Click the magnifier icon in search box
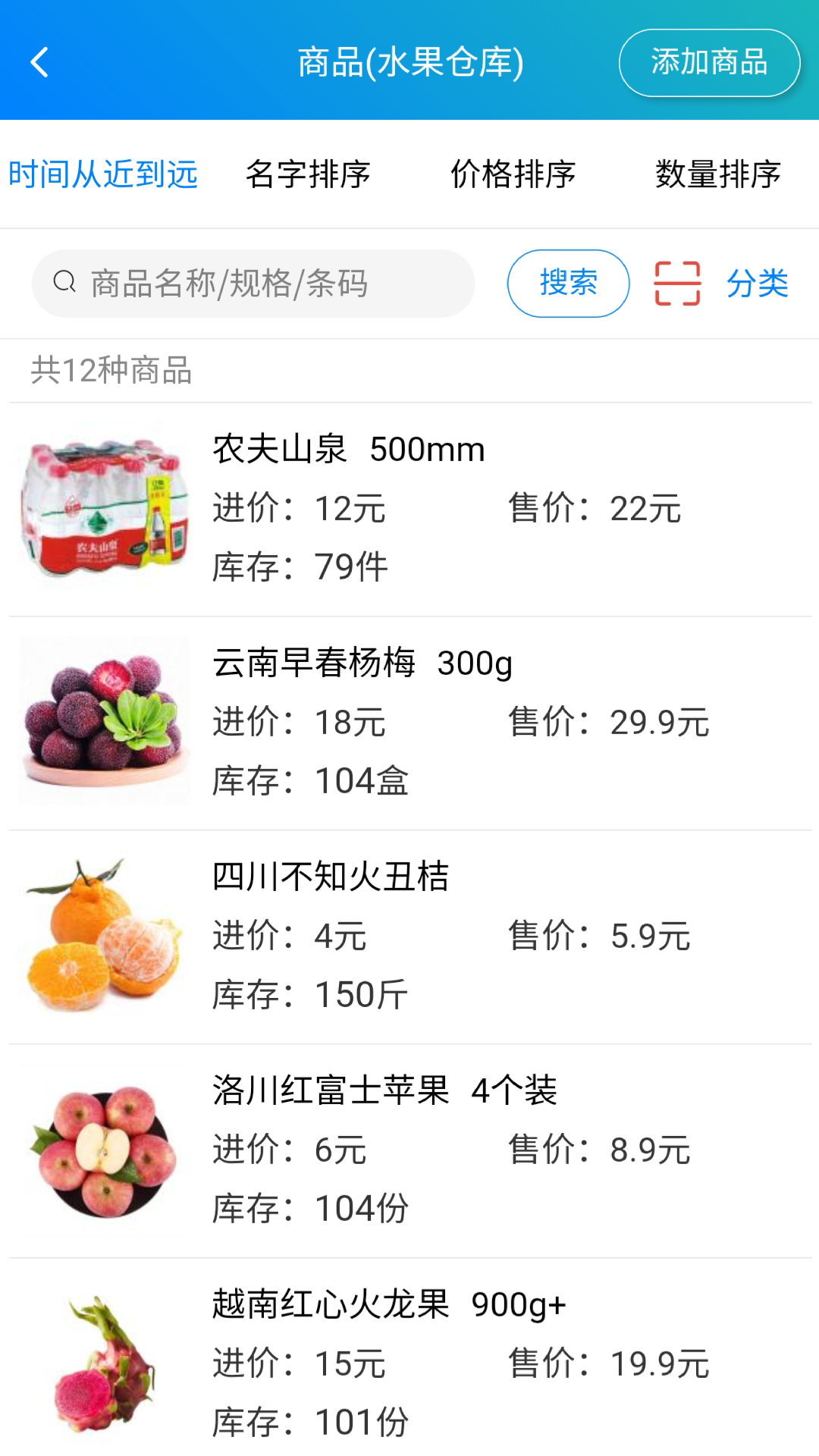 [x=66, y=281]
